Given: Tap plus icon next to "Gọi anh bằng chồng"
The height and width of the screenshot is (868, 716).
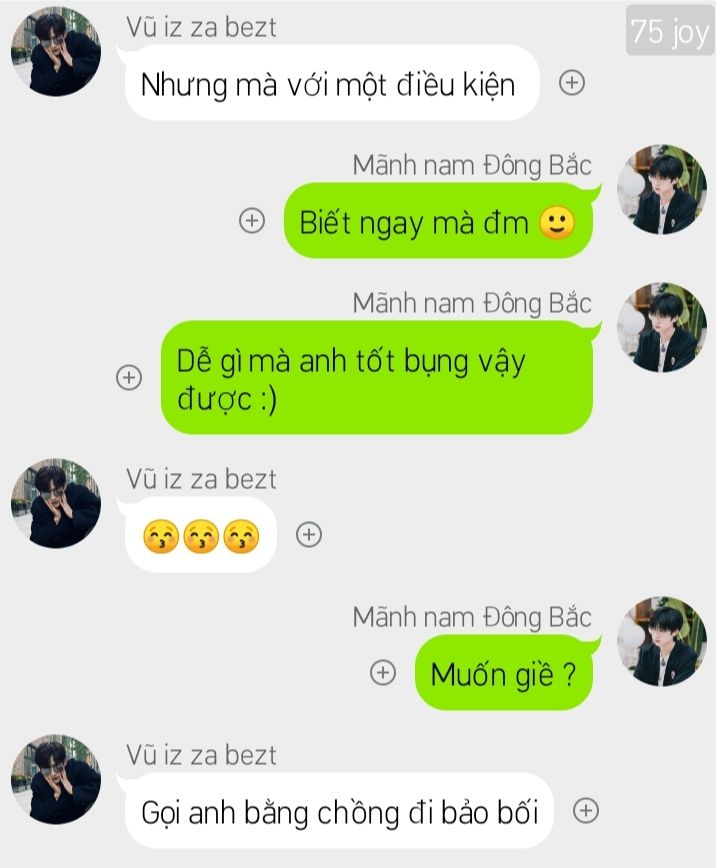Looking at the screenshot, I should (x=586, y=811).
